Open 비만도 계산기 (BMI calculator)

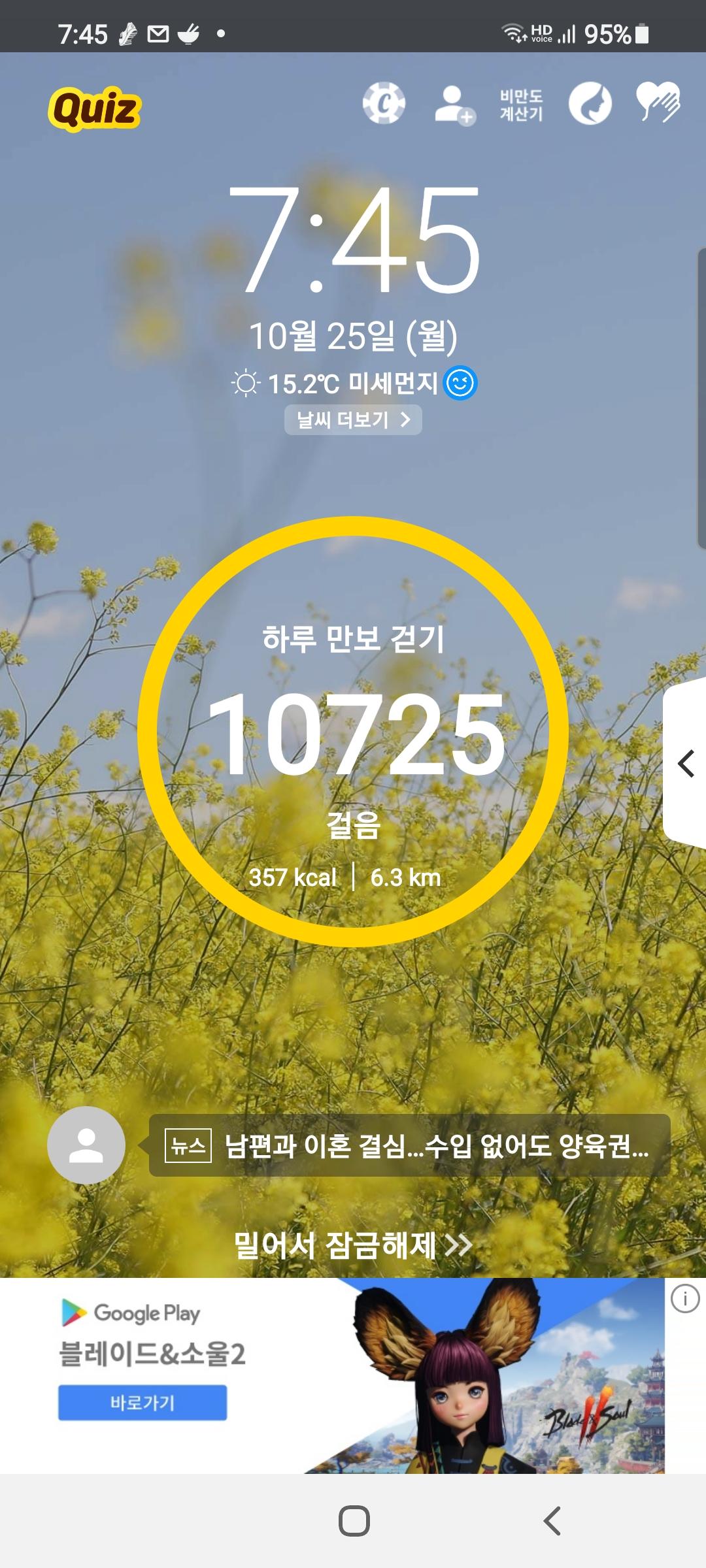click(521, 105)
